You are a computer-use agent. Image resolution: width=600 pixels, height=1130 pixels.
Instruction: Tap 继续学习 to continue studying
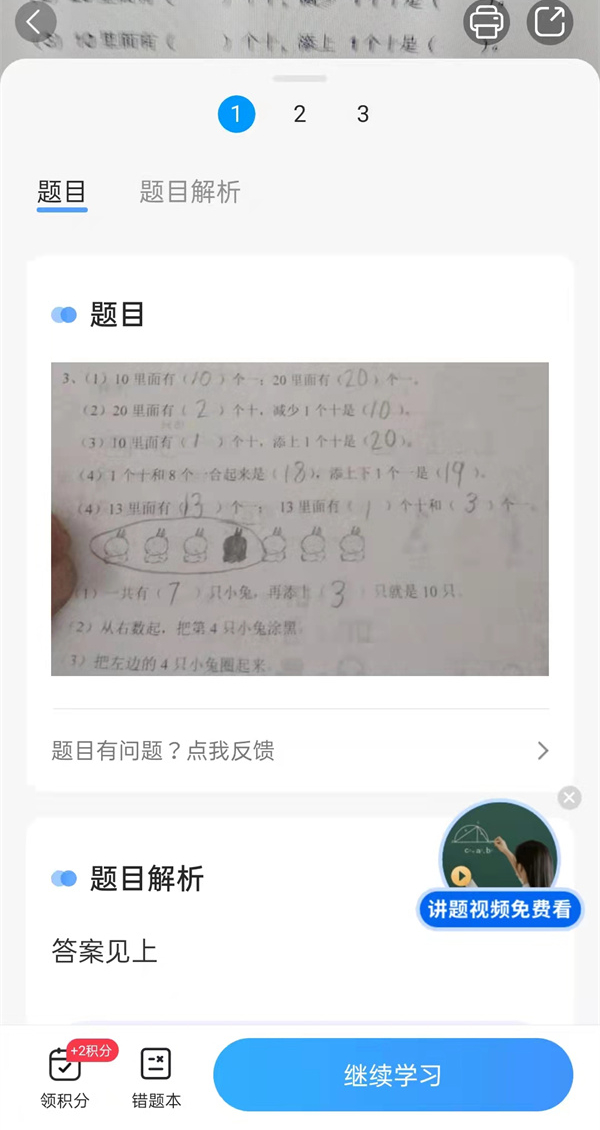pos(392,1075)
